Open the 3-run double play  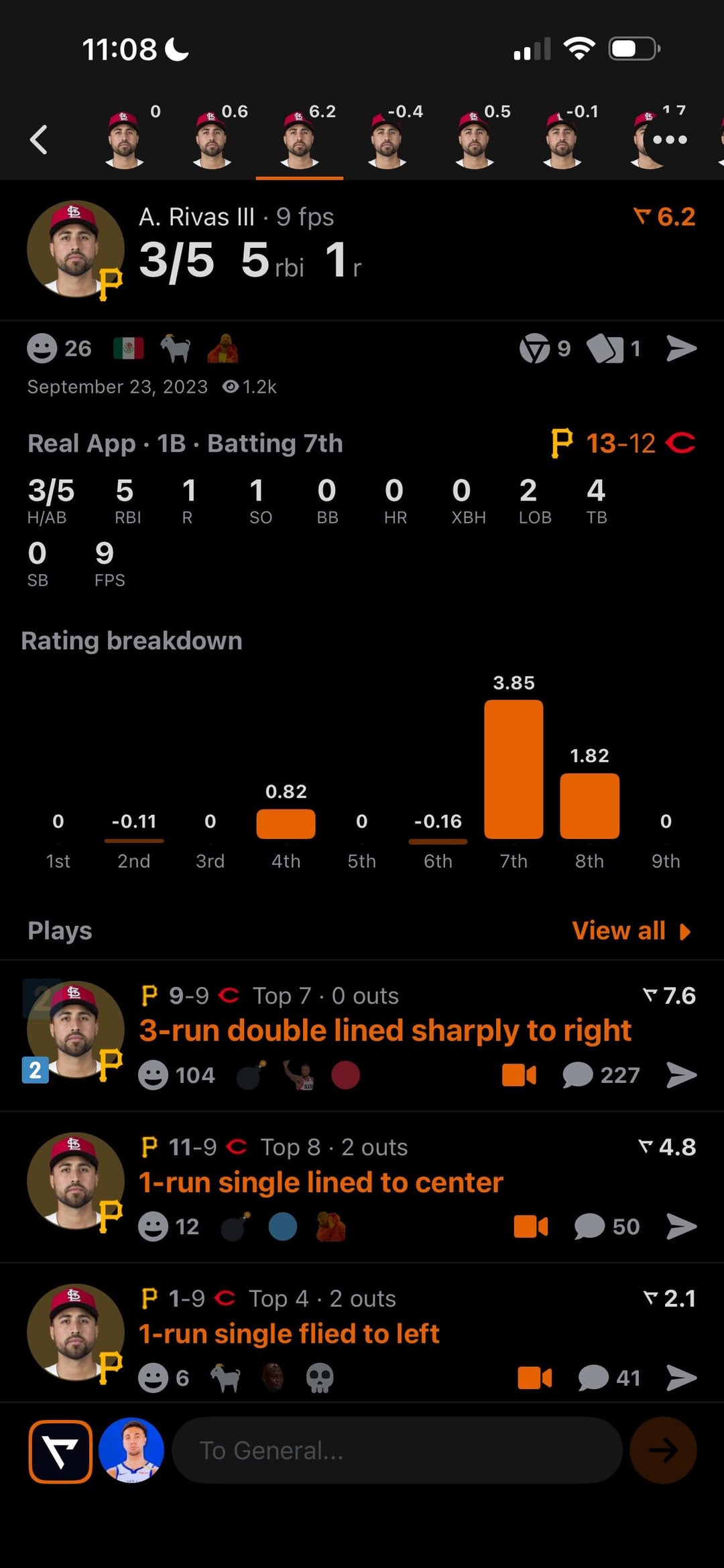click(x=385, y=1031)
